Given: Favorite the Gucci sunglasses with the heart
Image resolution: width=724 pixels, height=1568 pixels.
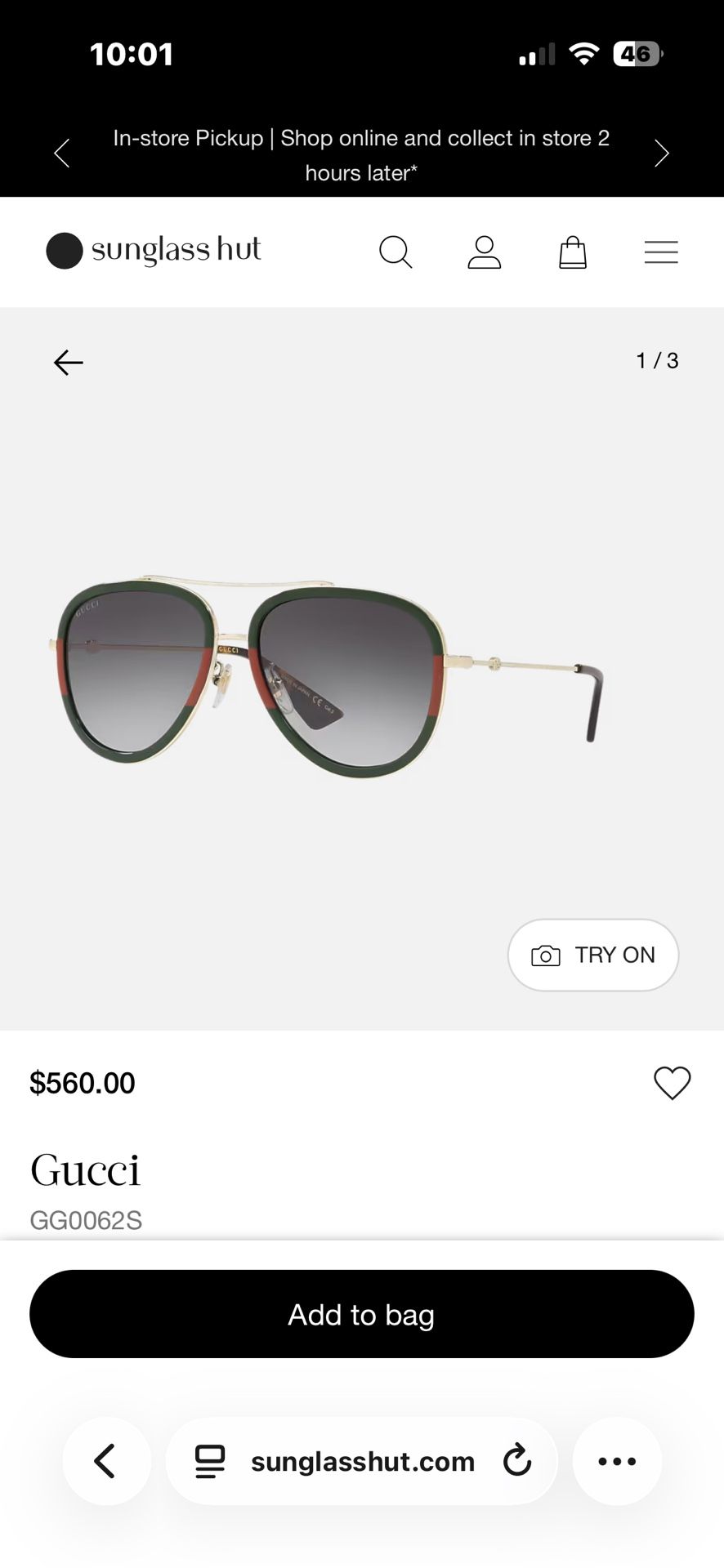Looking at the screenshot, I should (x=672, y=1083).
